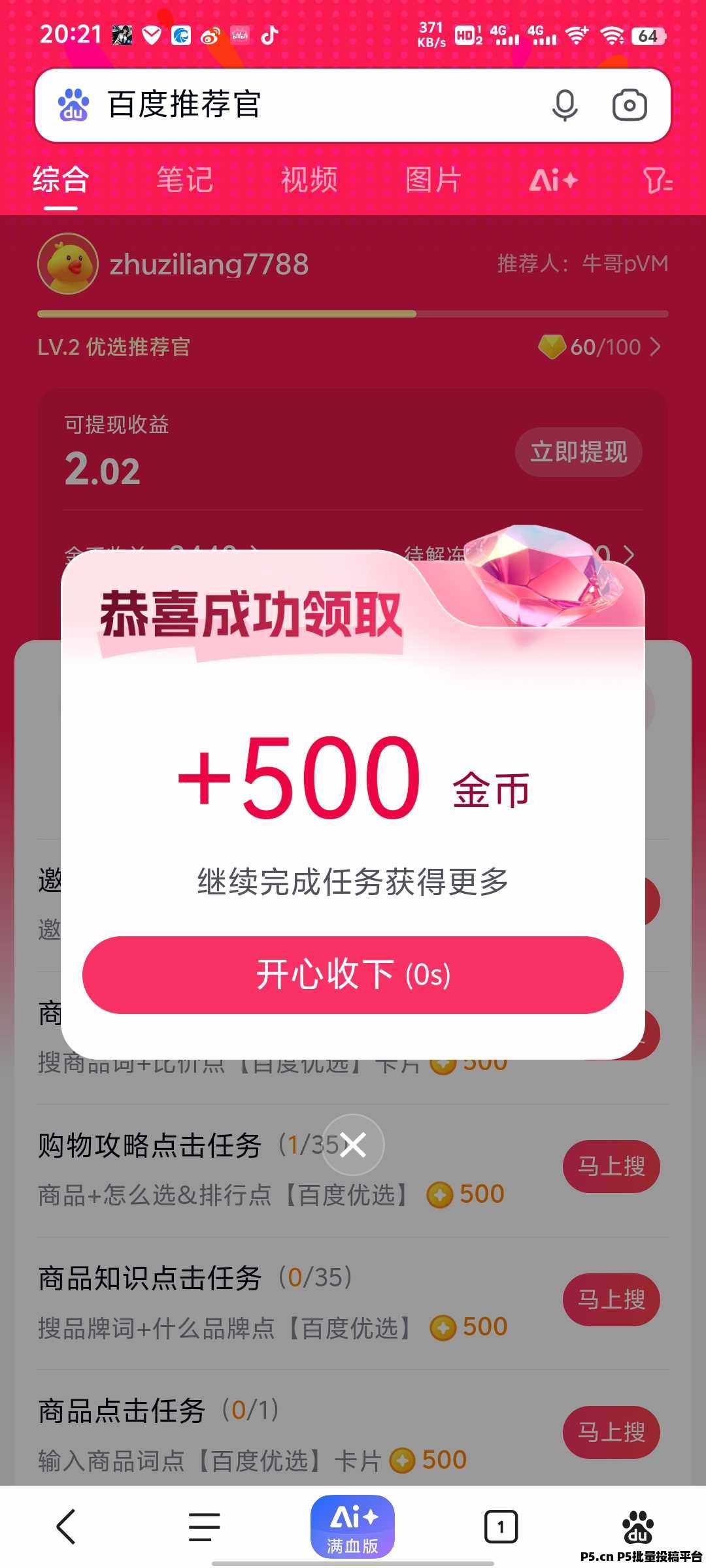Go to Baidu home via paw icon
The height and width of the screenshot is (1568, 706).
(x=638, y=1527)
